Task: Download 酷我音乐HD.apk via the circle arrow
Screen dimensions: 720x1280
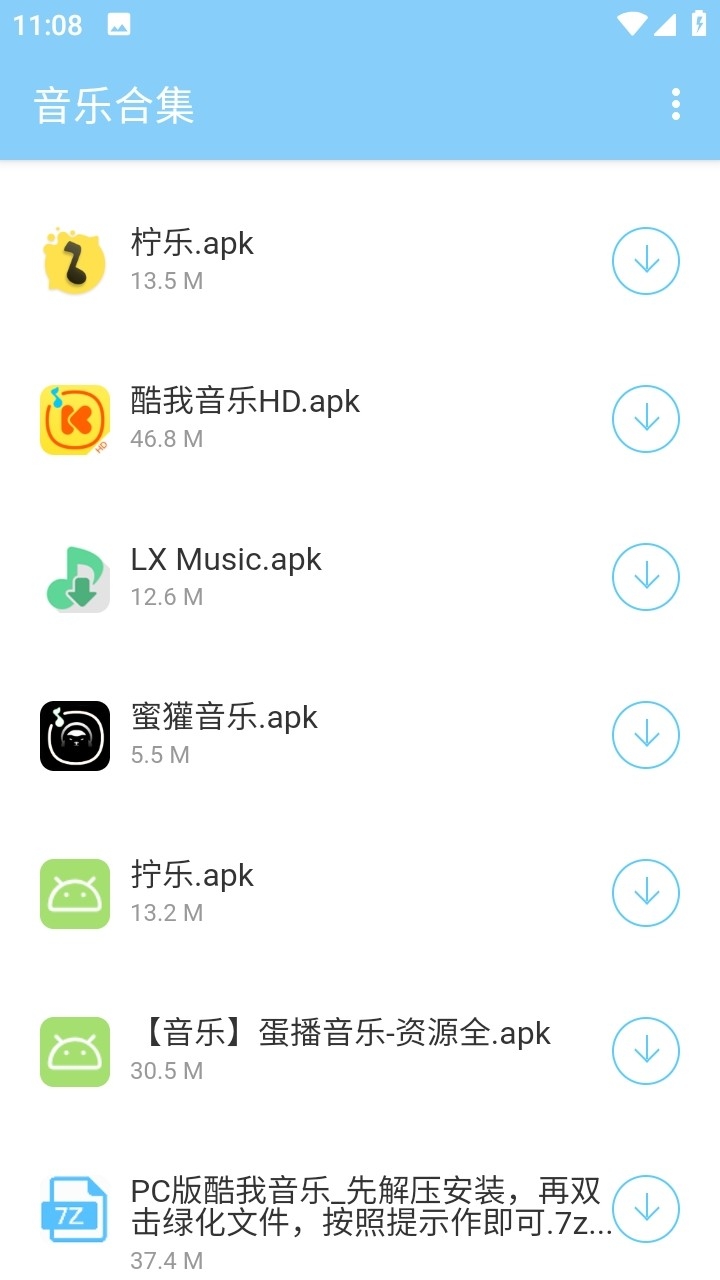Action: pyautogui.click(x=645, y=418)
